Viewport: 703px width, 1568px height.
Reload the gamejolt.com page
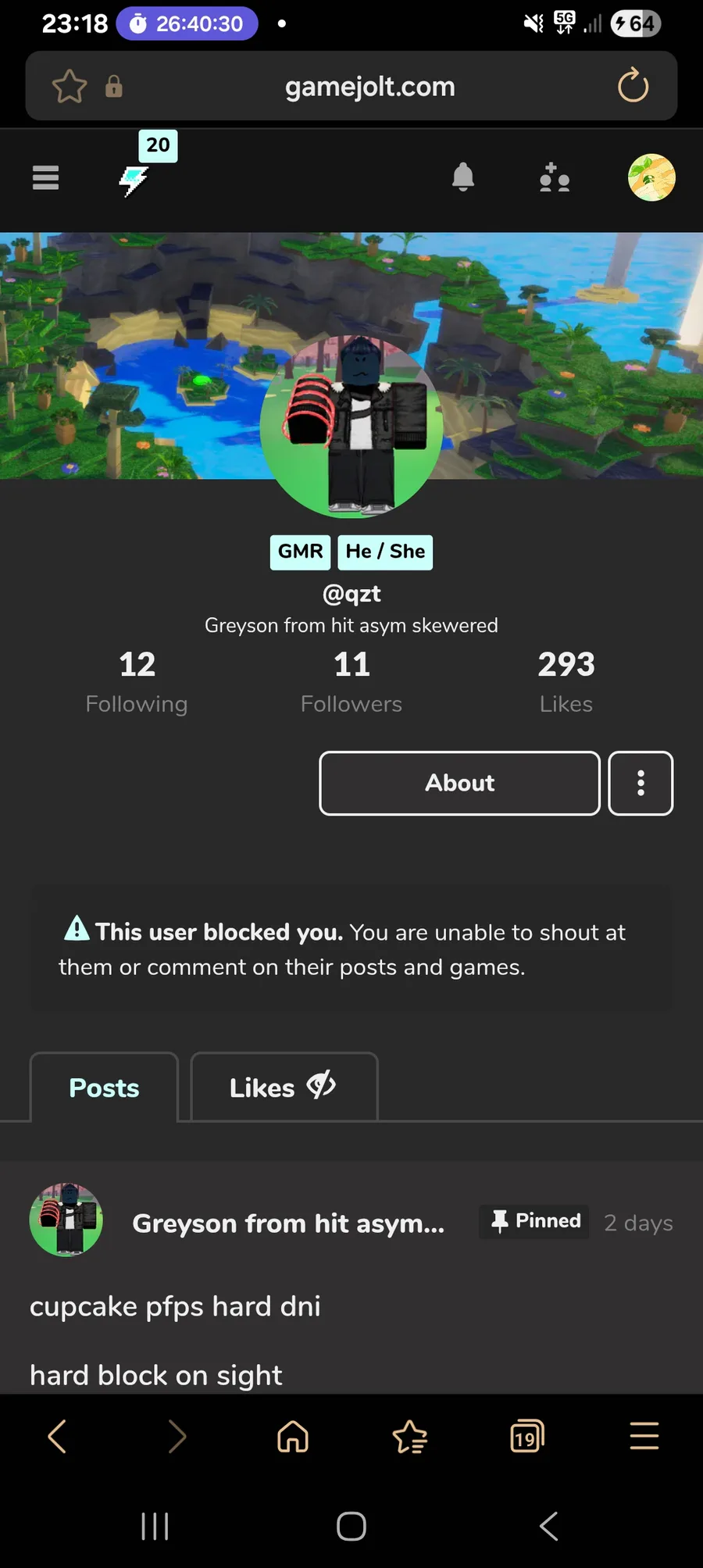point(633,86)
